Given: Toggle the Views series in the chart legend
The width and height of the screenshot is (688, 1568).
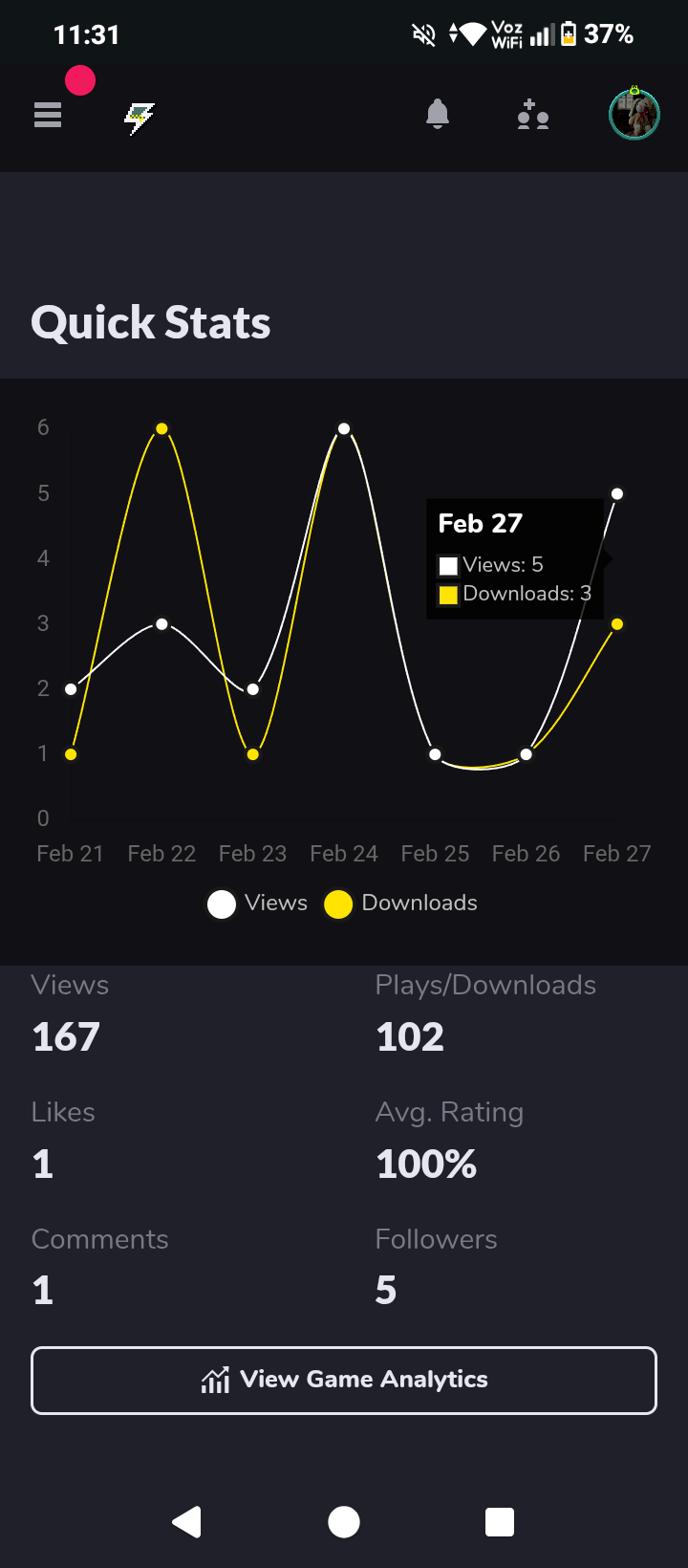Looking at the screenshot, I should coord(257,904).
